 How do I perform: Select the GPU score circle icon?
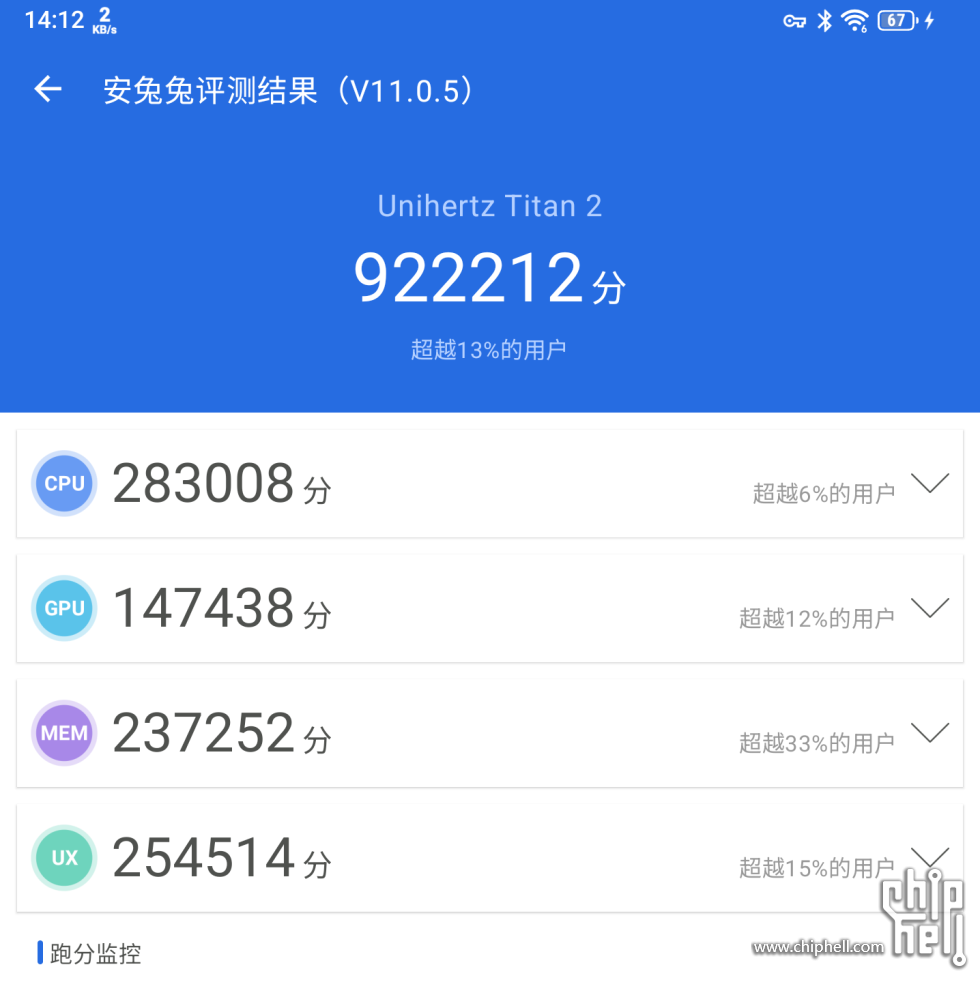[63, 608]
